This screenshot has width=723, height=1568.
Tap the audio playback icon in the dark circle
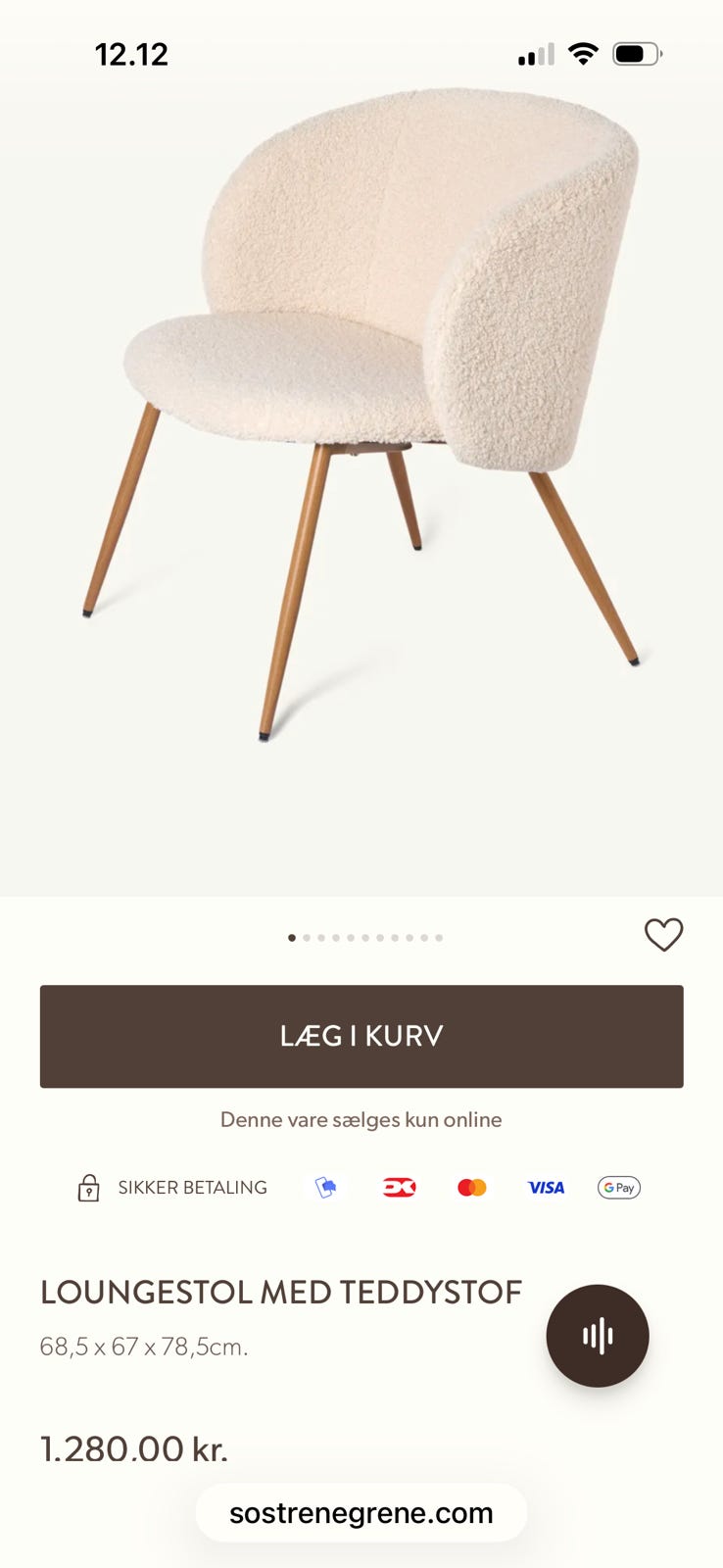598,1336
